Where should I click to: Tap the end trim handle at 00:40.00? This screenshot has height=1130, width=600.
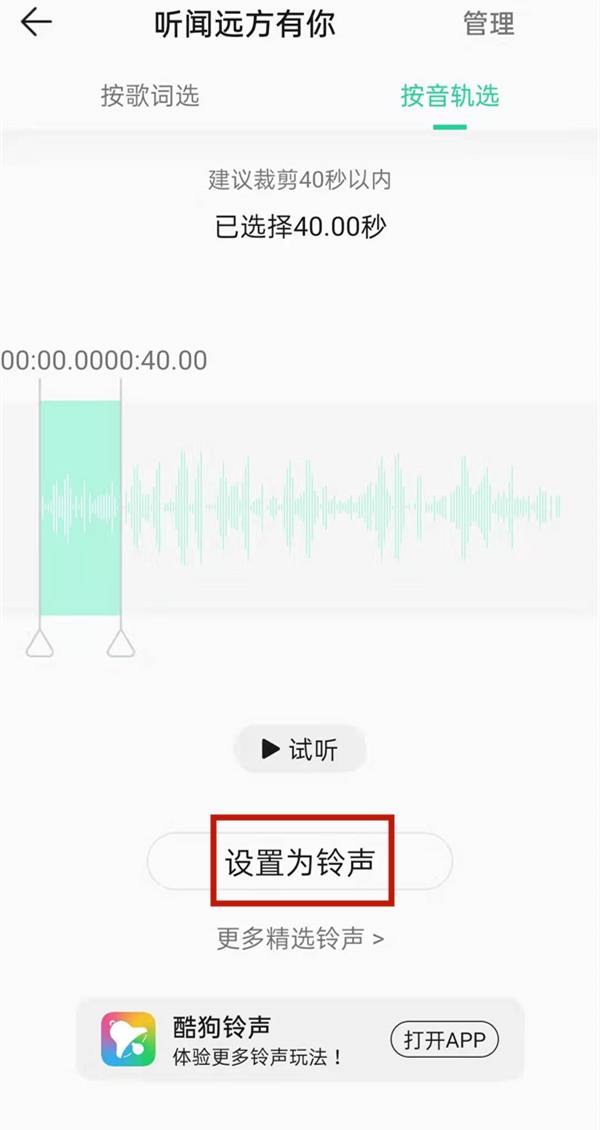(121, 644)
